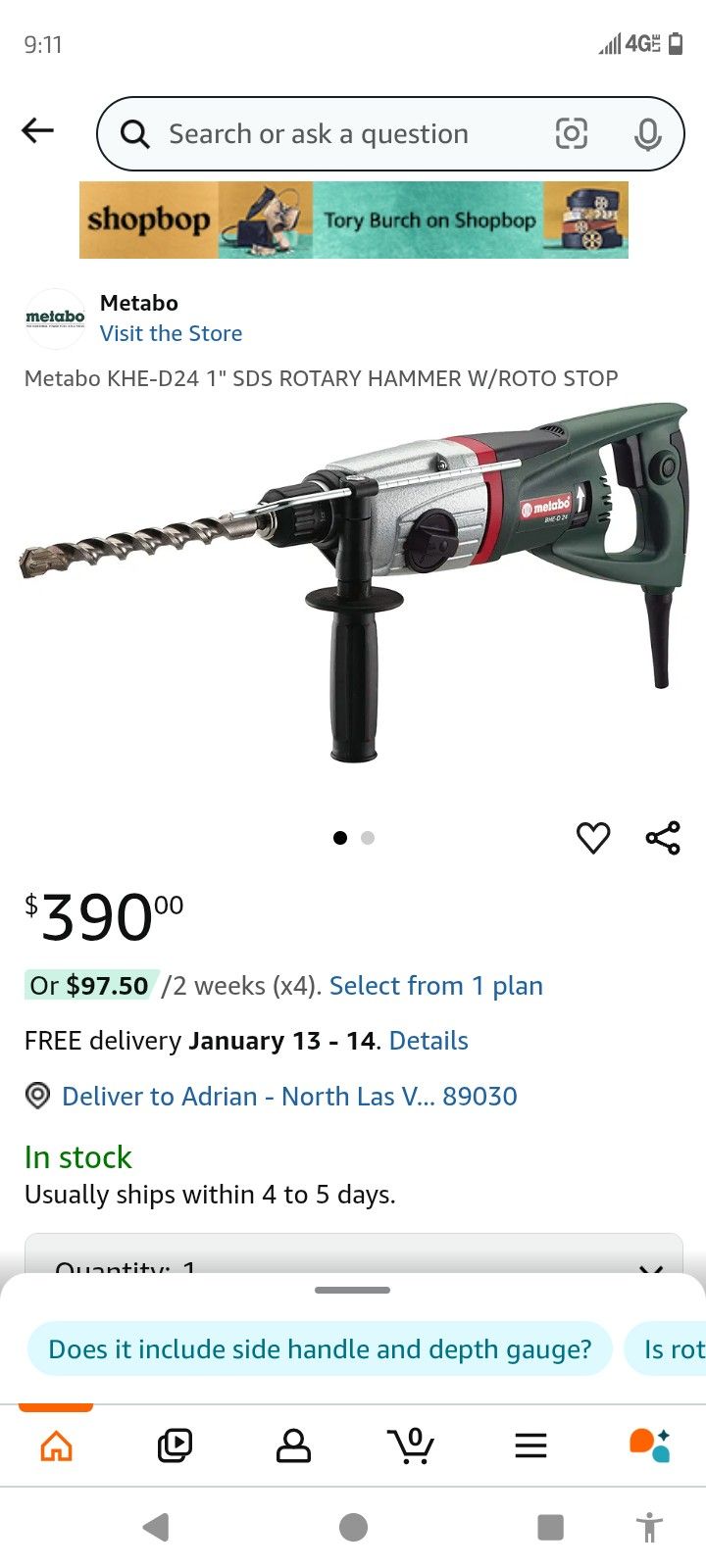Add item to wish list with the heart
The width and height of the screenshot is (706, 1568).
pos(593,838)
